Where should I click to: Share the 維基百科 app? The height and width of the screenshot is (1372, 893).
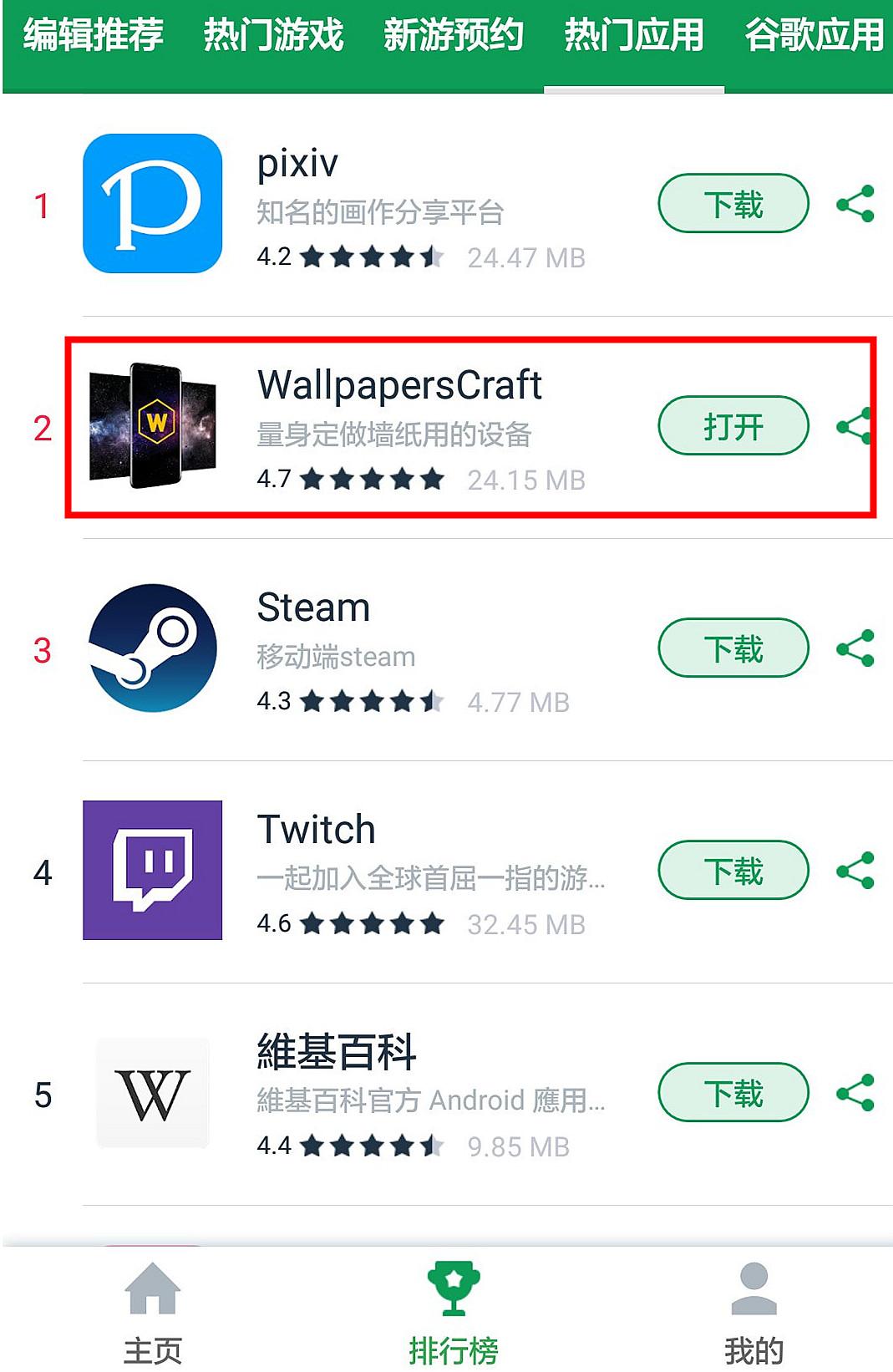pos(856,1093)
